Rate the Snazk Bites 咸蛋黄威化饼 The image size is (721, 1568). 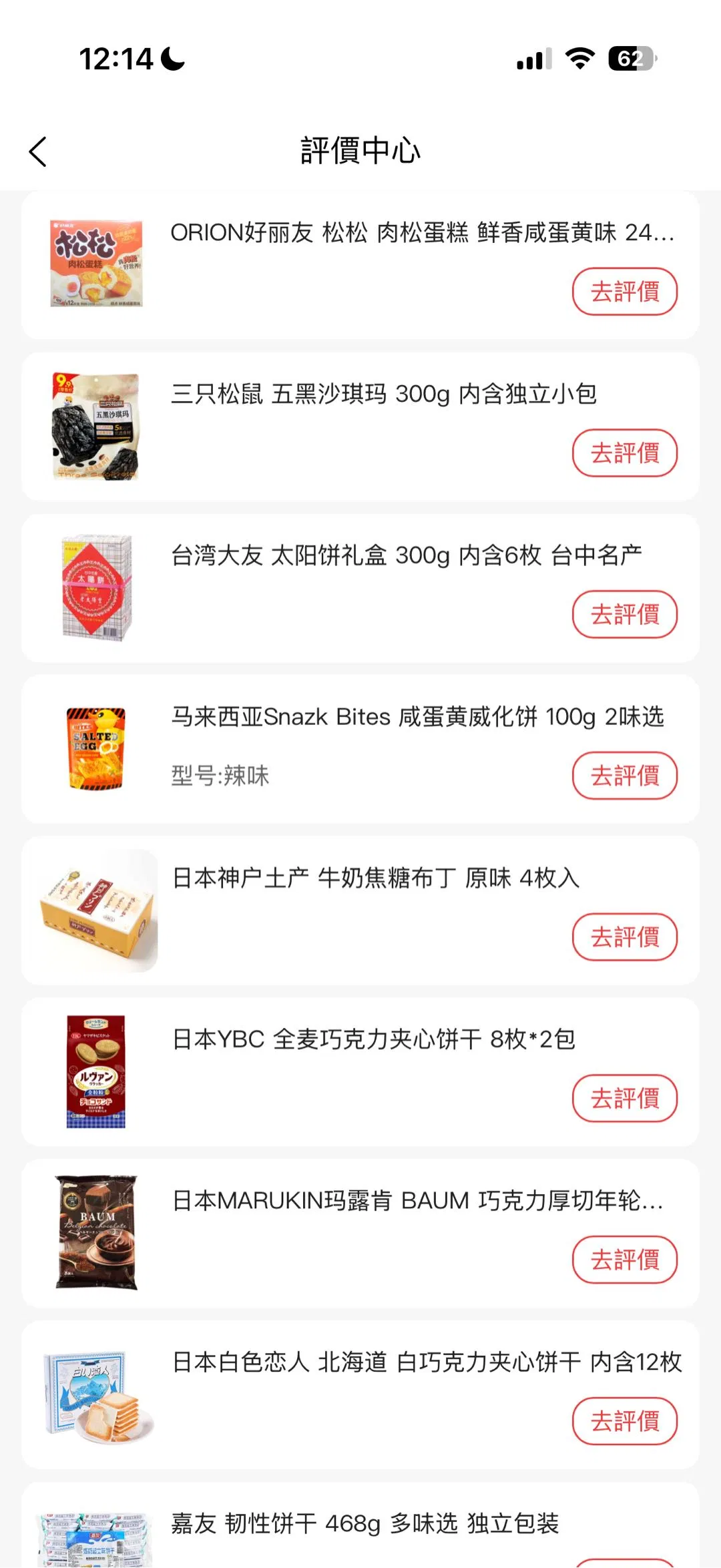(x=624, y=776)
